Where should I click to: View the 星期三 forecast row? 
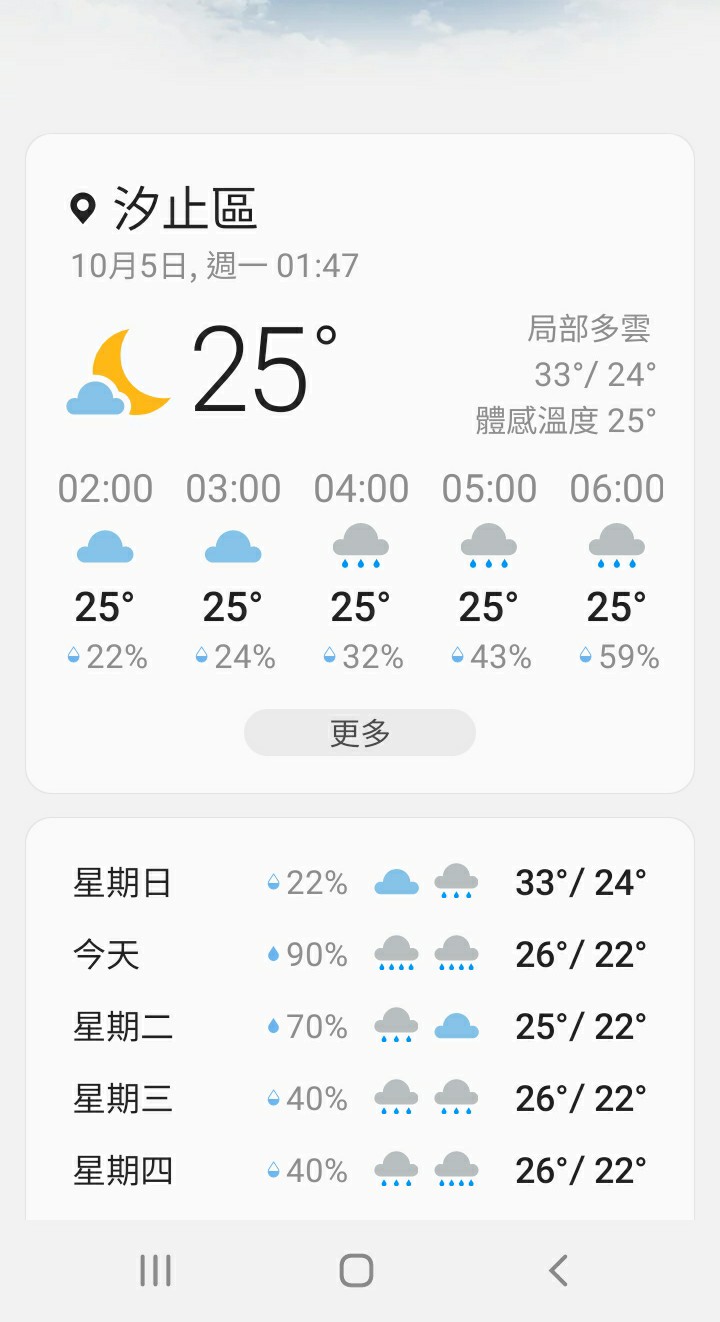(x=360, y=1099)
